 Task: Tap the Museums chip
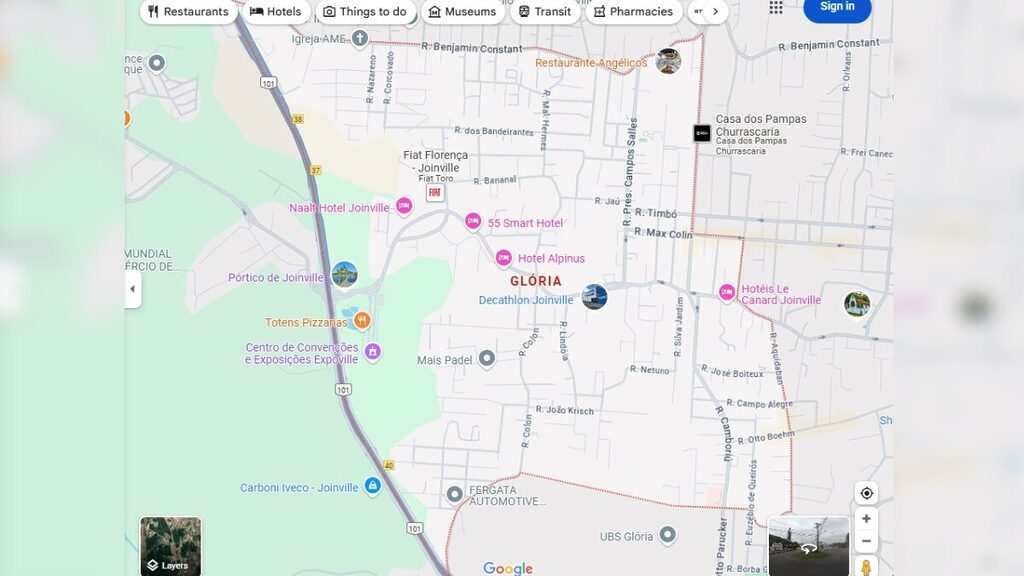click(x=461, y=12)
